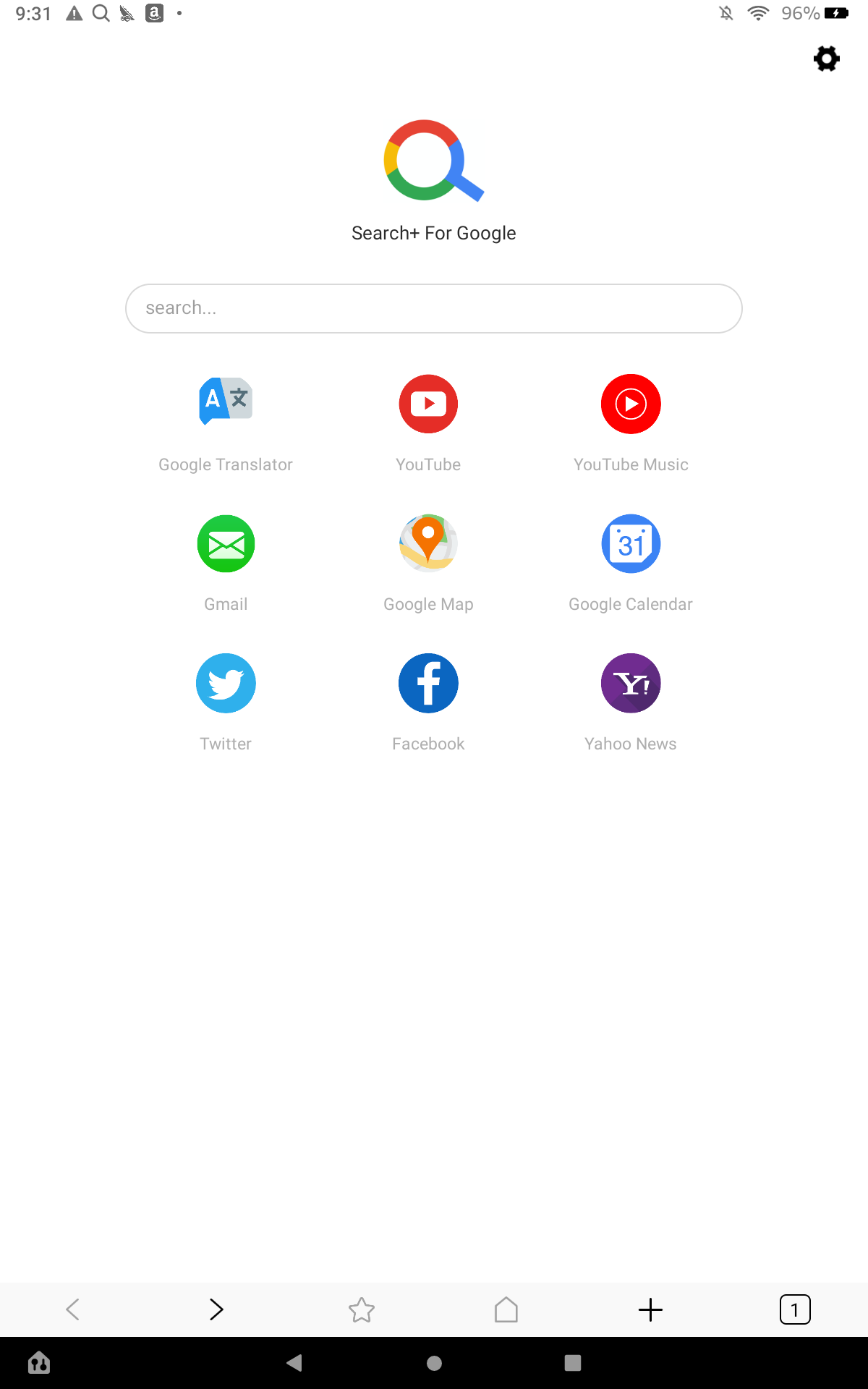Image resolution: width=868 pixels, height=1389 pixels.
Task: Bookmark the page with the star
Action: coord(362,1309)
